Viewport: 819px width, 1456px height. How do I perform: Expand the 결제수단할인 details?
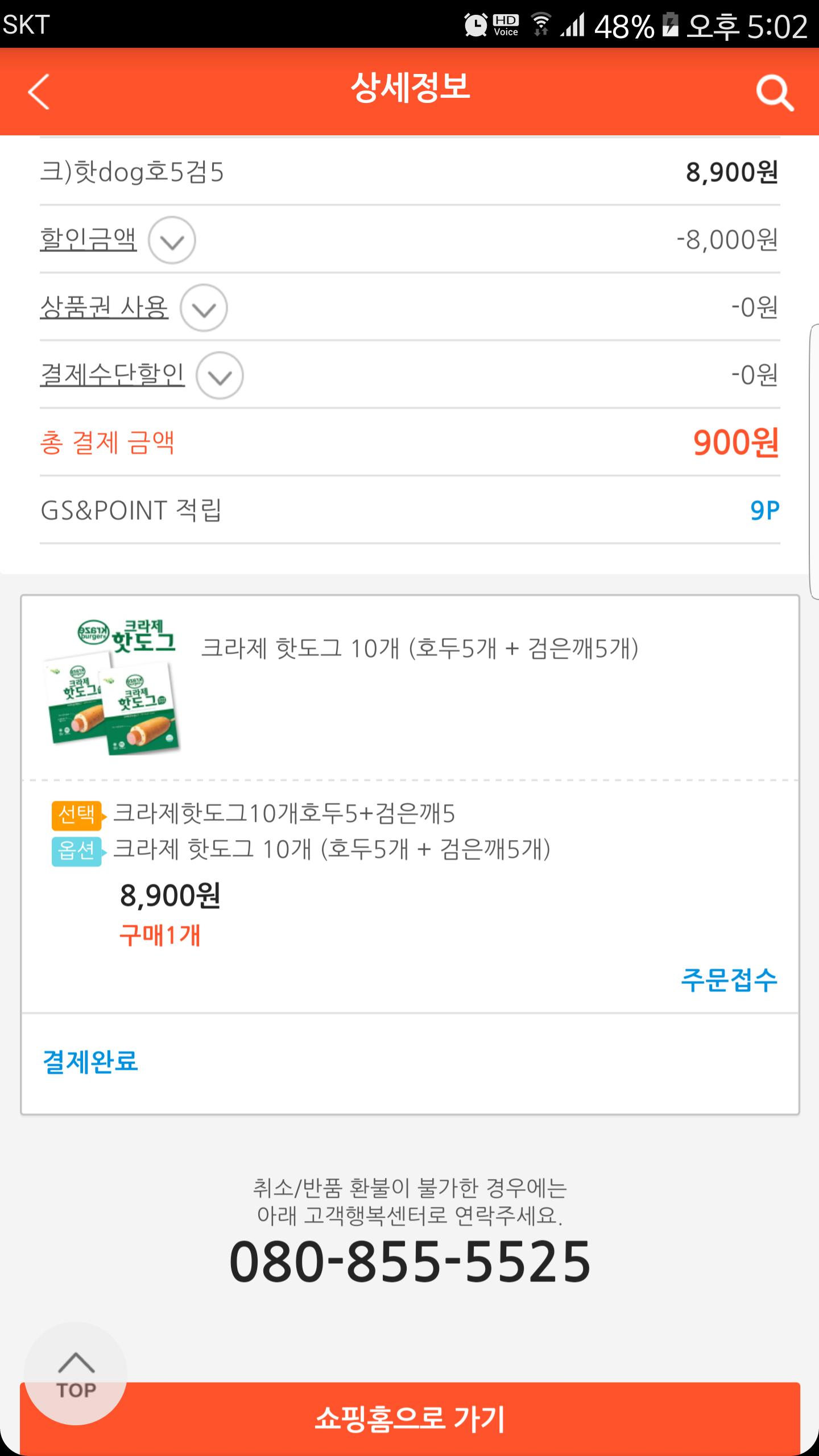[x=220, y=375]
